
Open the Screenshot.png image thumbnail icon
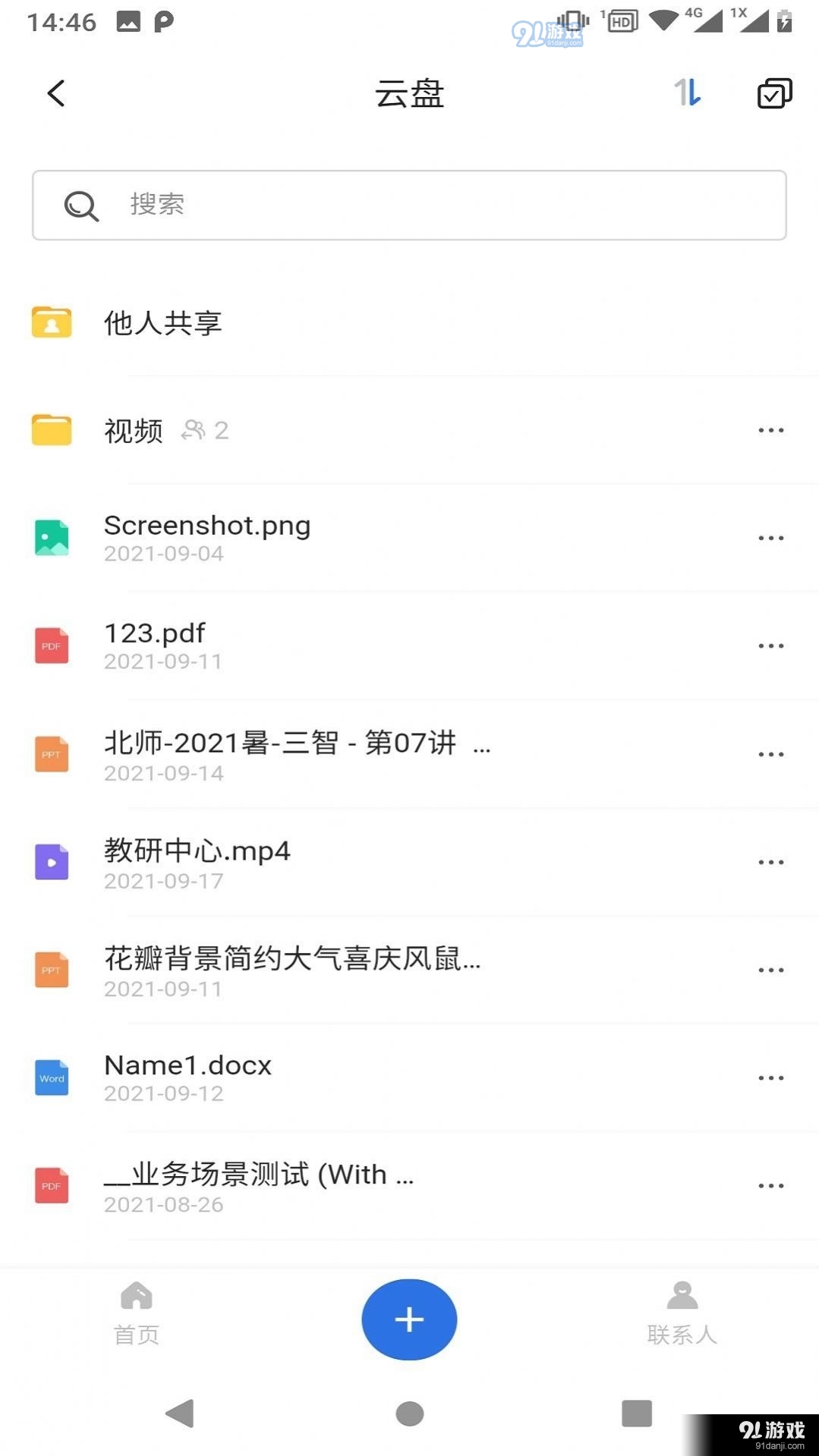coord(51,537)
